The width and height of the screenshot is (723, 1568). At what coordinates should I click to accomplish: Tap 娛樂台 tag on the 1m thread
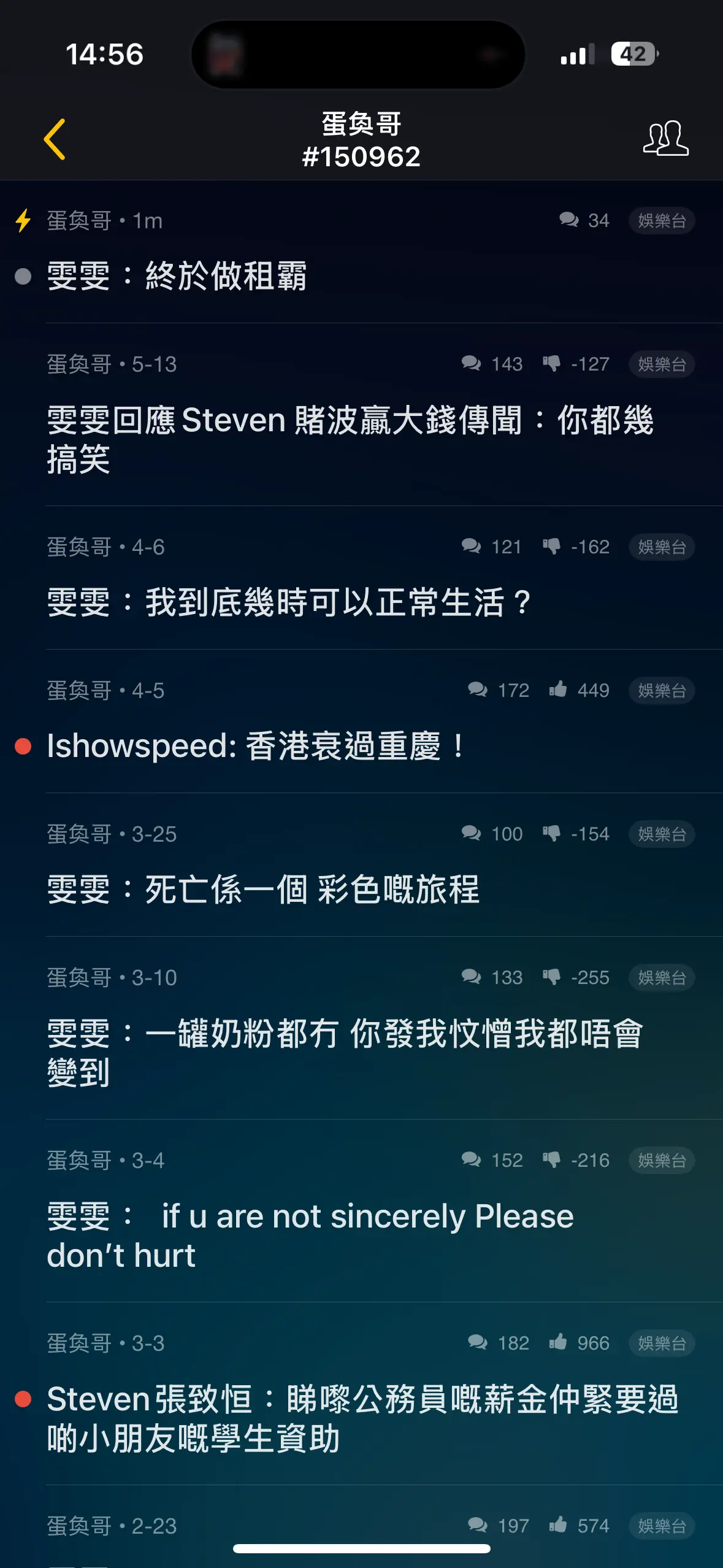tap(662, 221)
